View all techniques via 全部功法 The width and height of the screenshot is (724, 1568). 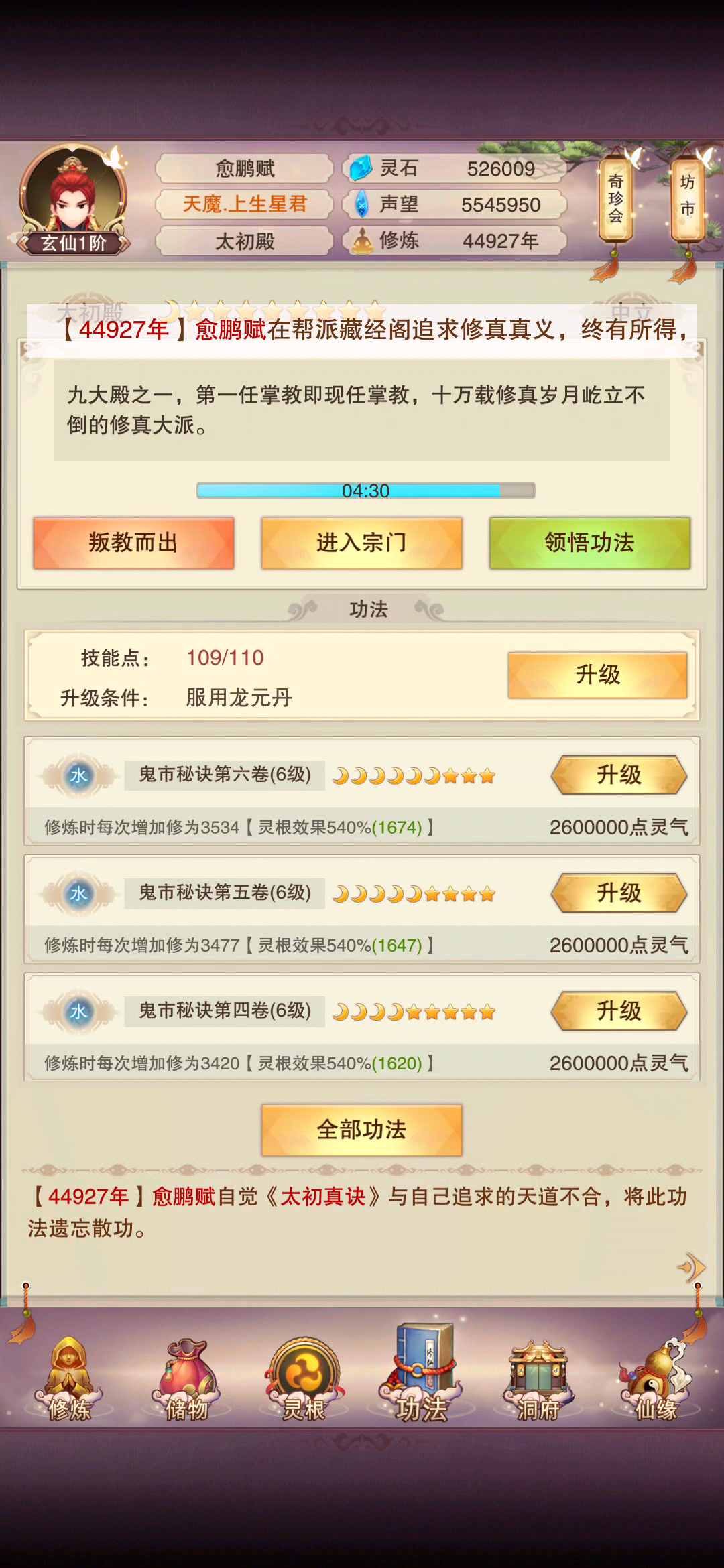pos(361,1130)
